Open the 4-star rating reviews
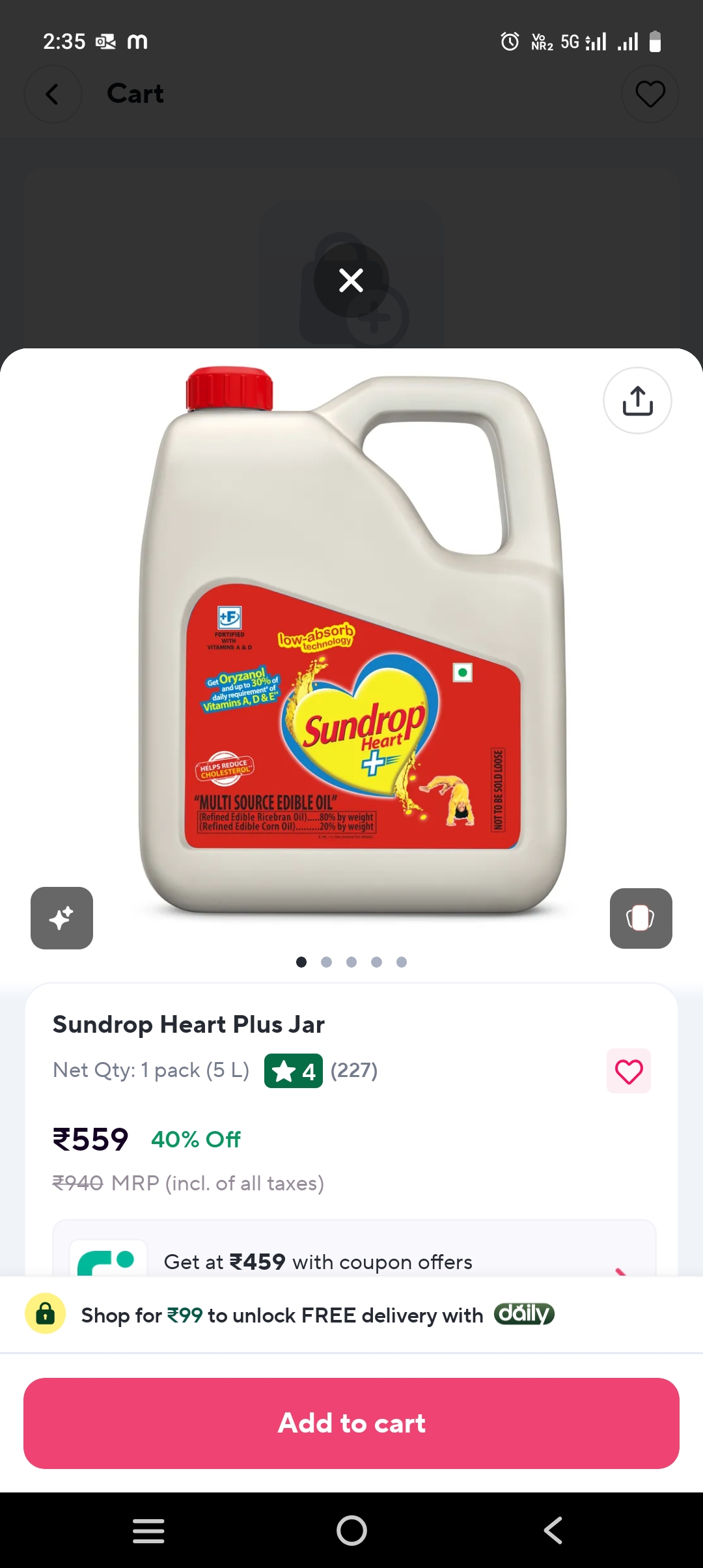This screenshot has width=703, height=1568. pyautogui.click(x=294, y=1071)
